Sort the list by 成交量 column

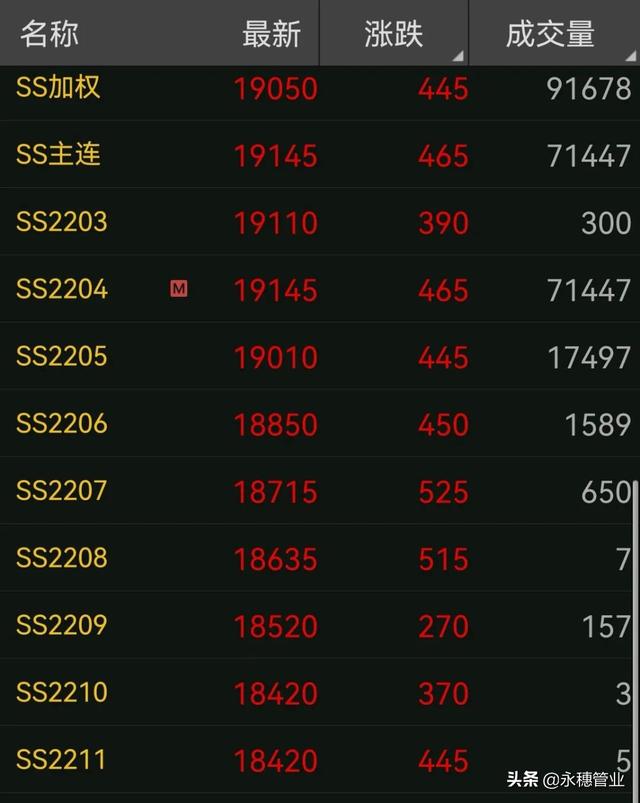point(550,34)
